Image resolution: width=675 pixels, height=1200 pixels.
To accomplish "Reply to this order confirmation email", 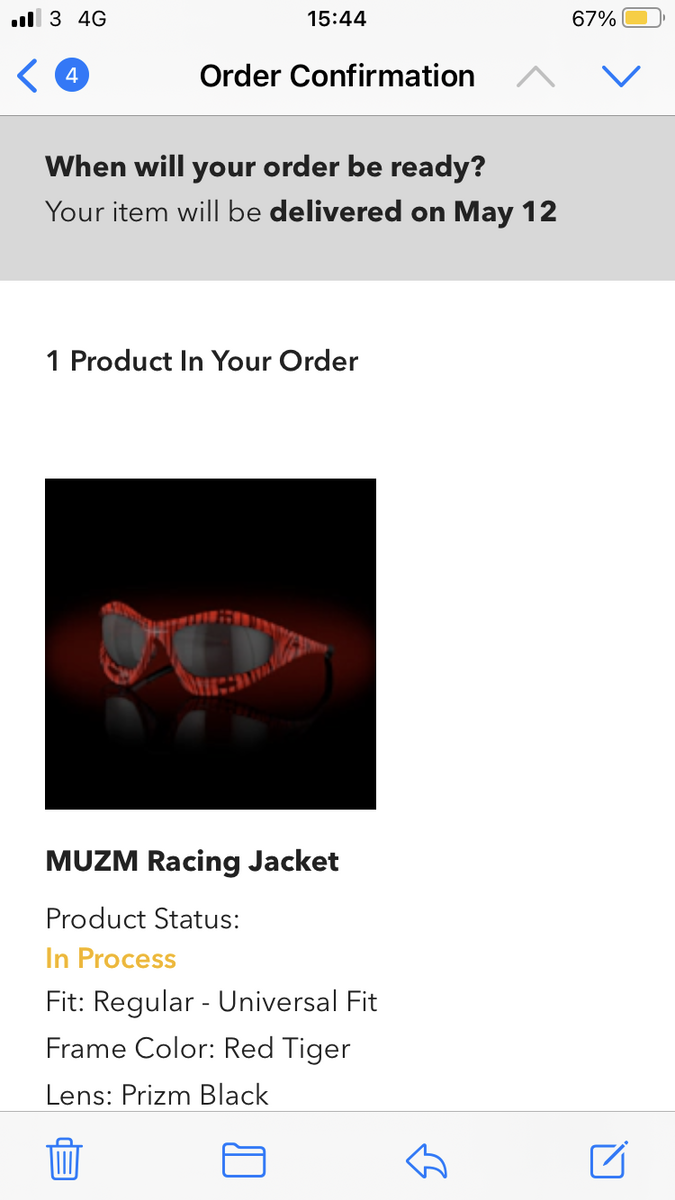I will (x=426, y=1160).
